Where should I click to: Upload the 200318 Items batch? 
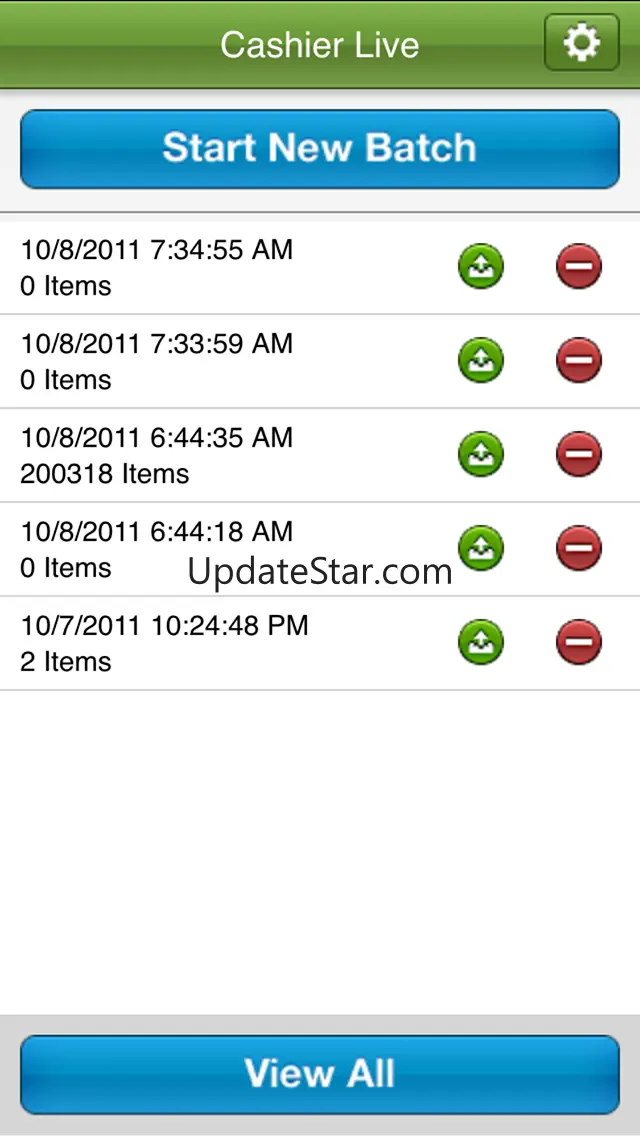[x=480, y=455]
